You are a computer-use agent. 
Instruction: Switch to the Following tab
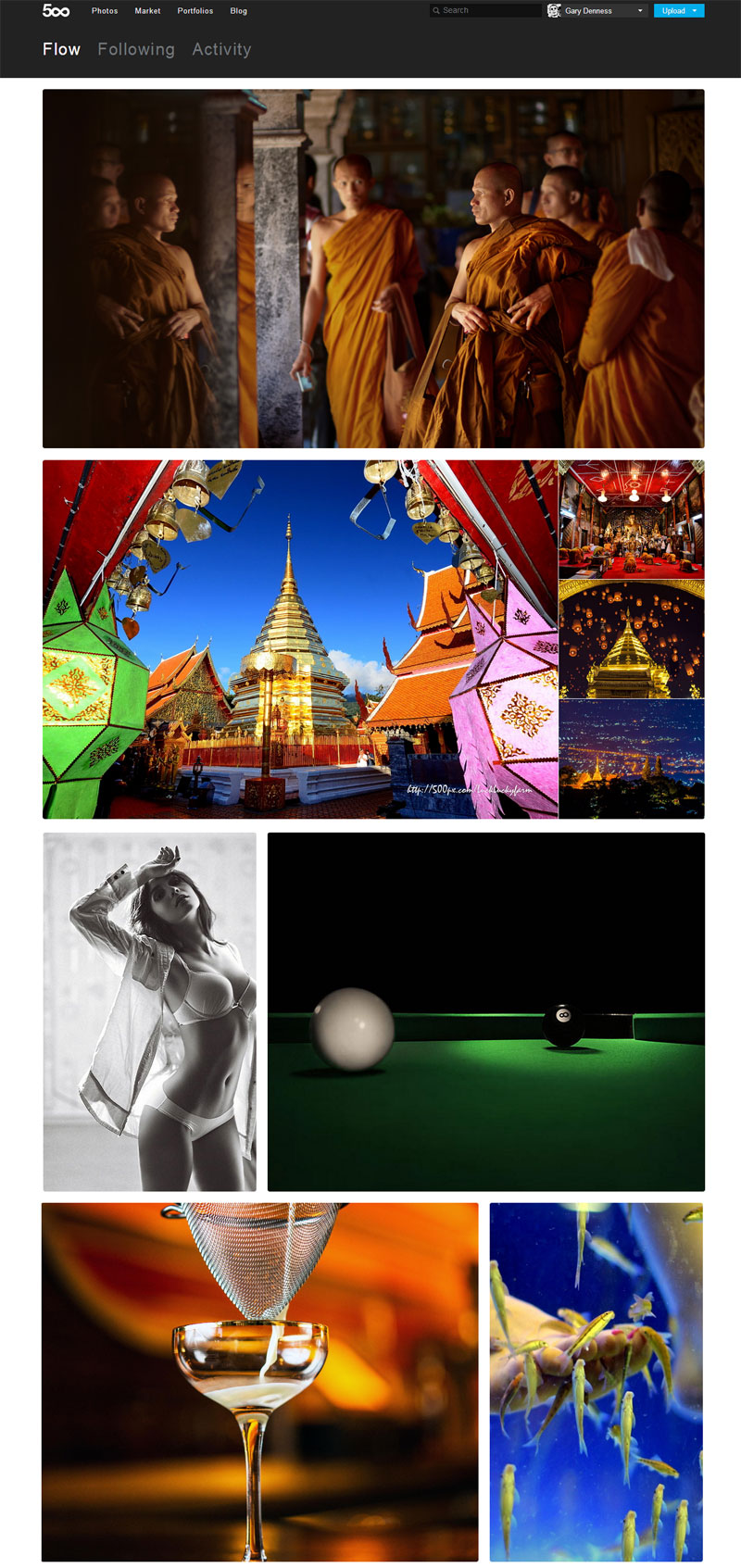(x=136, y=49)
